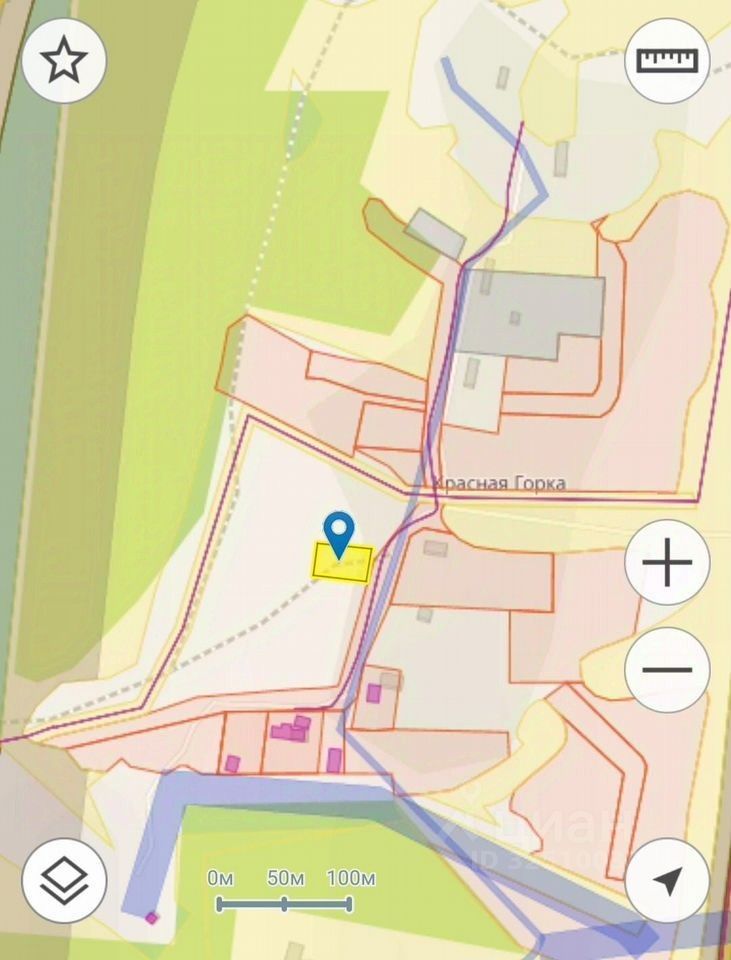
Task: Tap the blue pin on the yellow plot
Action: 340,531
